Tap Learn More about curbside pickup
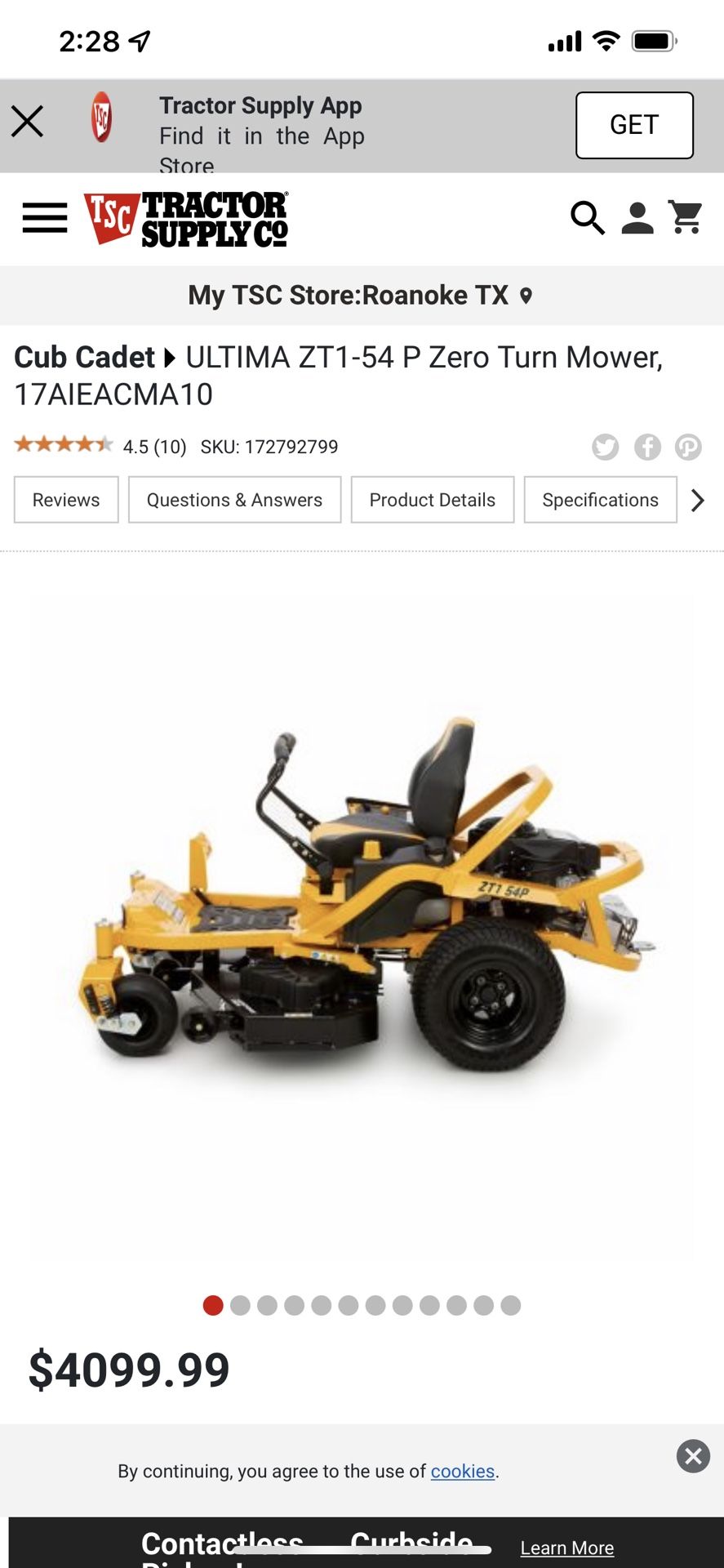Viewport: 724px width, 1568px height. click(x=567, y=1548)
